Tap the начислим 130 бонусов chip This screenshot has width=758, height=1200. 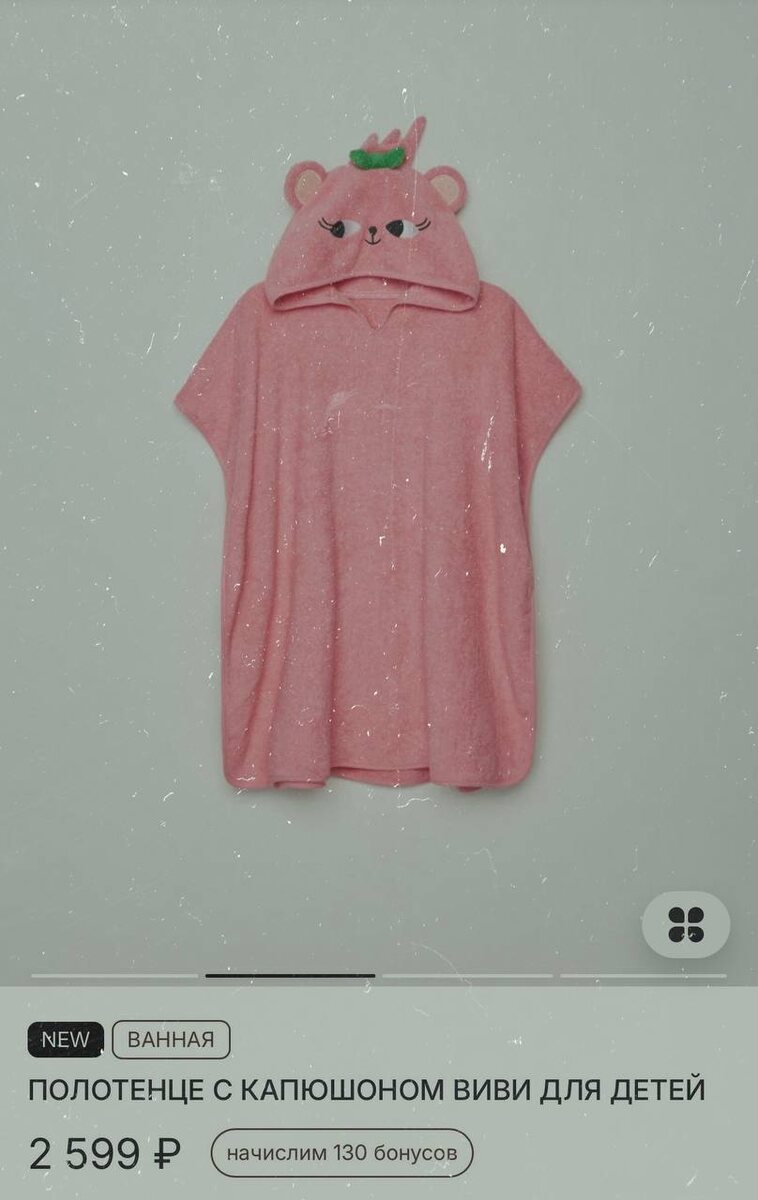click(x=342, y=1153)
